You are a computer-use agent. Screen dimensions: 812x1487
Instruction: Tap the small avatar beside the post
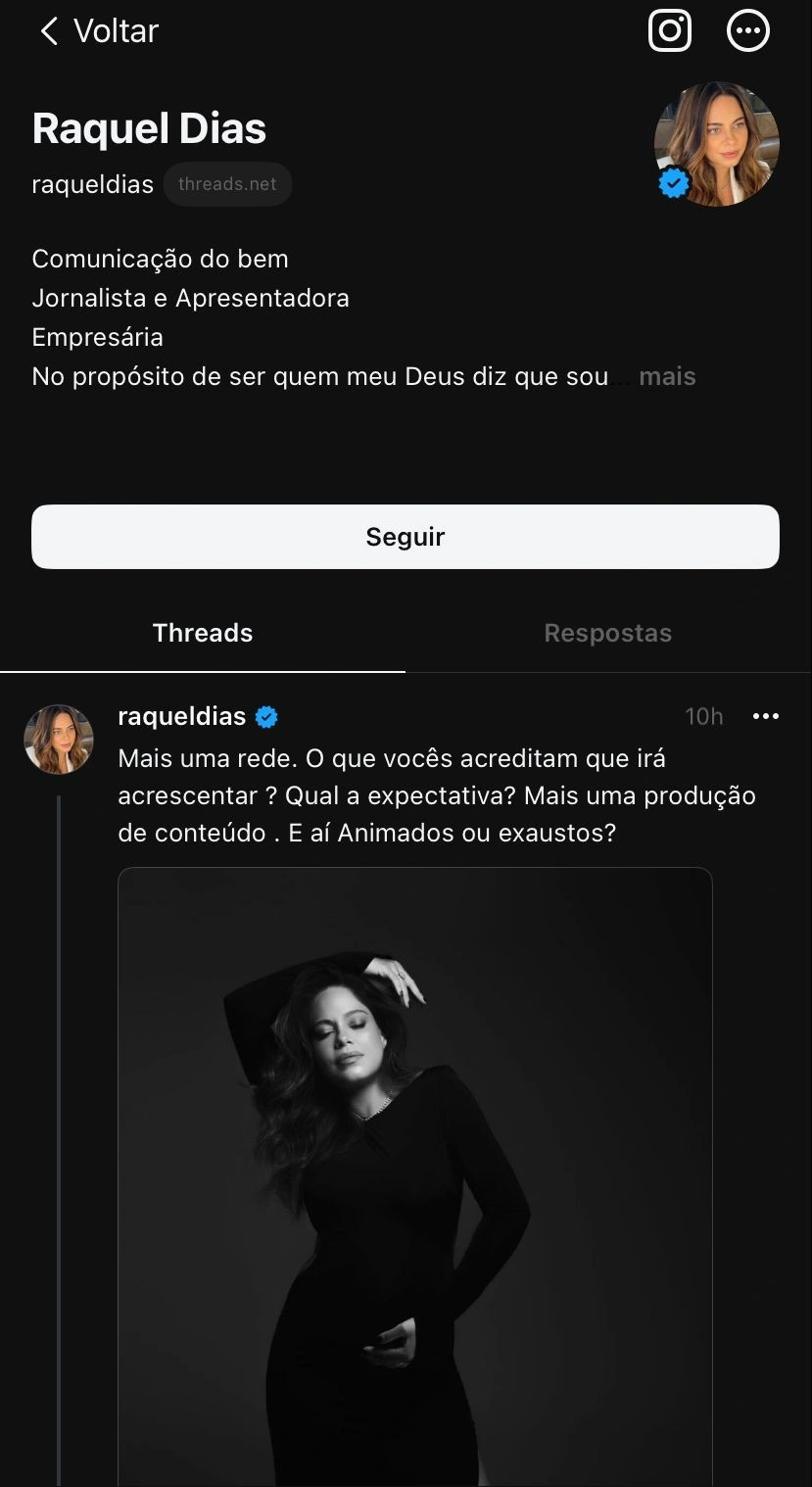pyautogui.click(x=59, y=740)
